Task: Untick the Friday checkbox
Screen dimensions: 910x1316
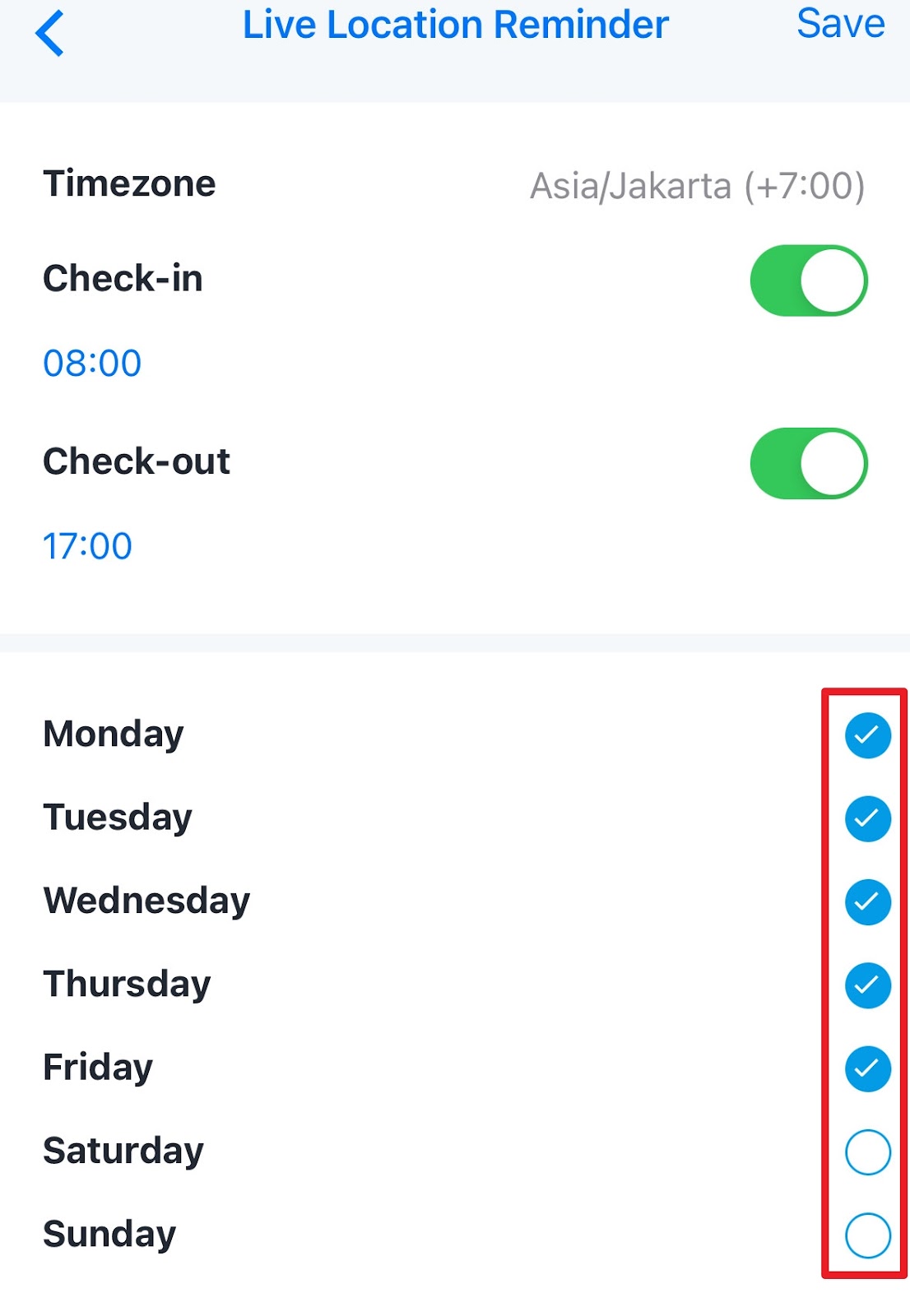Action: (x=867, y=1068)
